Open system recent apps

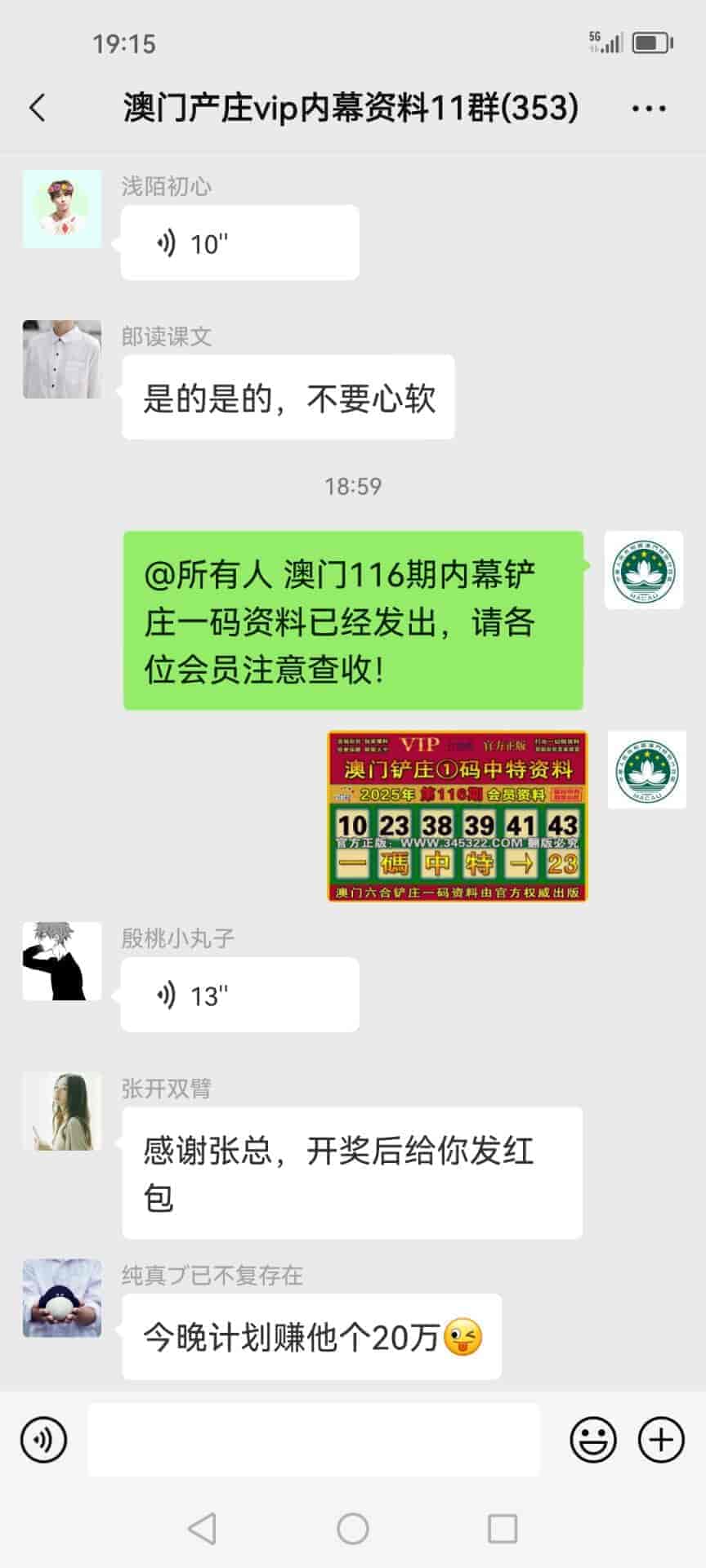[x=503, y=1529]
